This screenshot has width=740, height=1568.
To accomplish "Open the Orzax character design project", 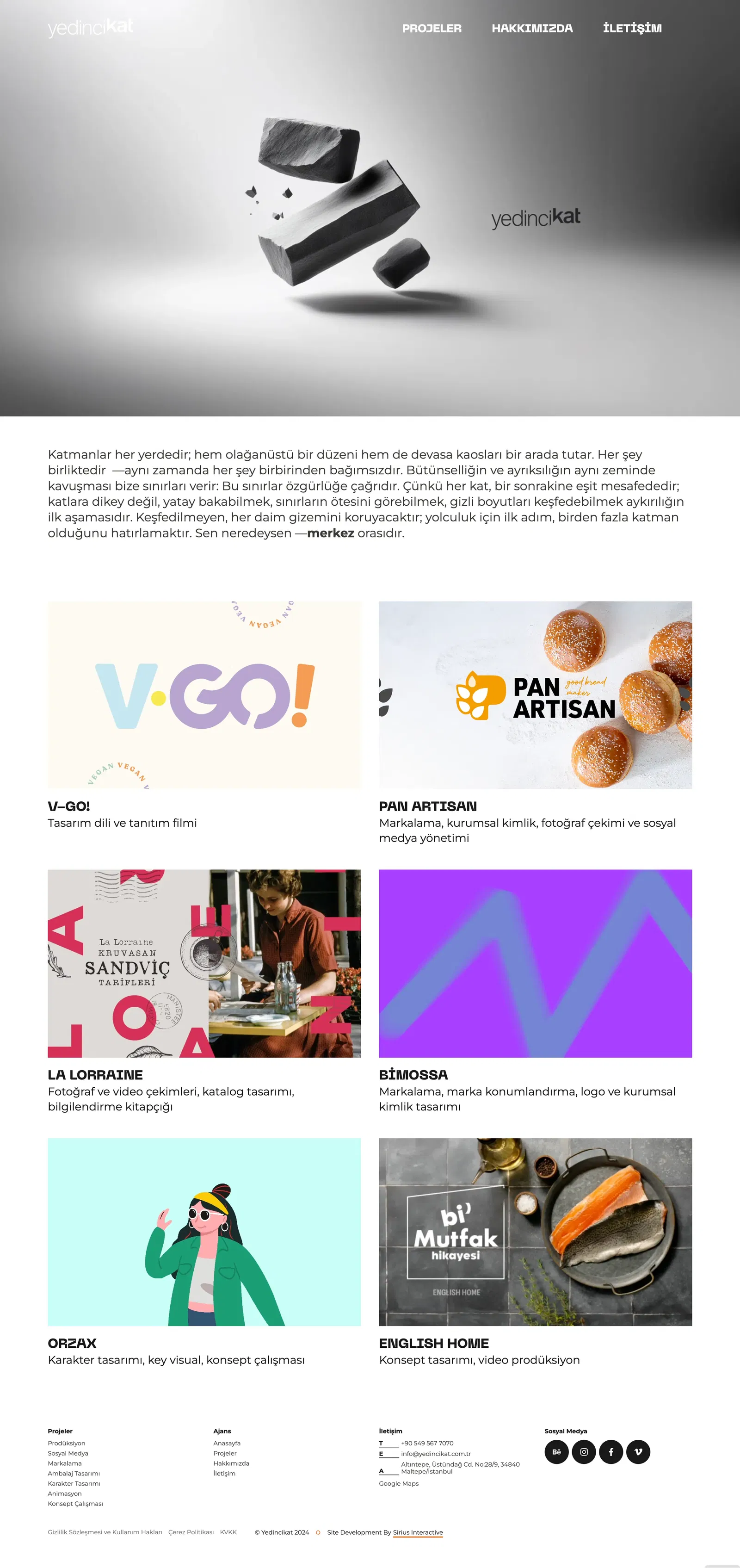I will [x=204, y=1231].
